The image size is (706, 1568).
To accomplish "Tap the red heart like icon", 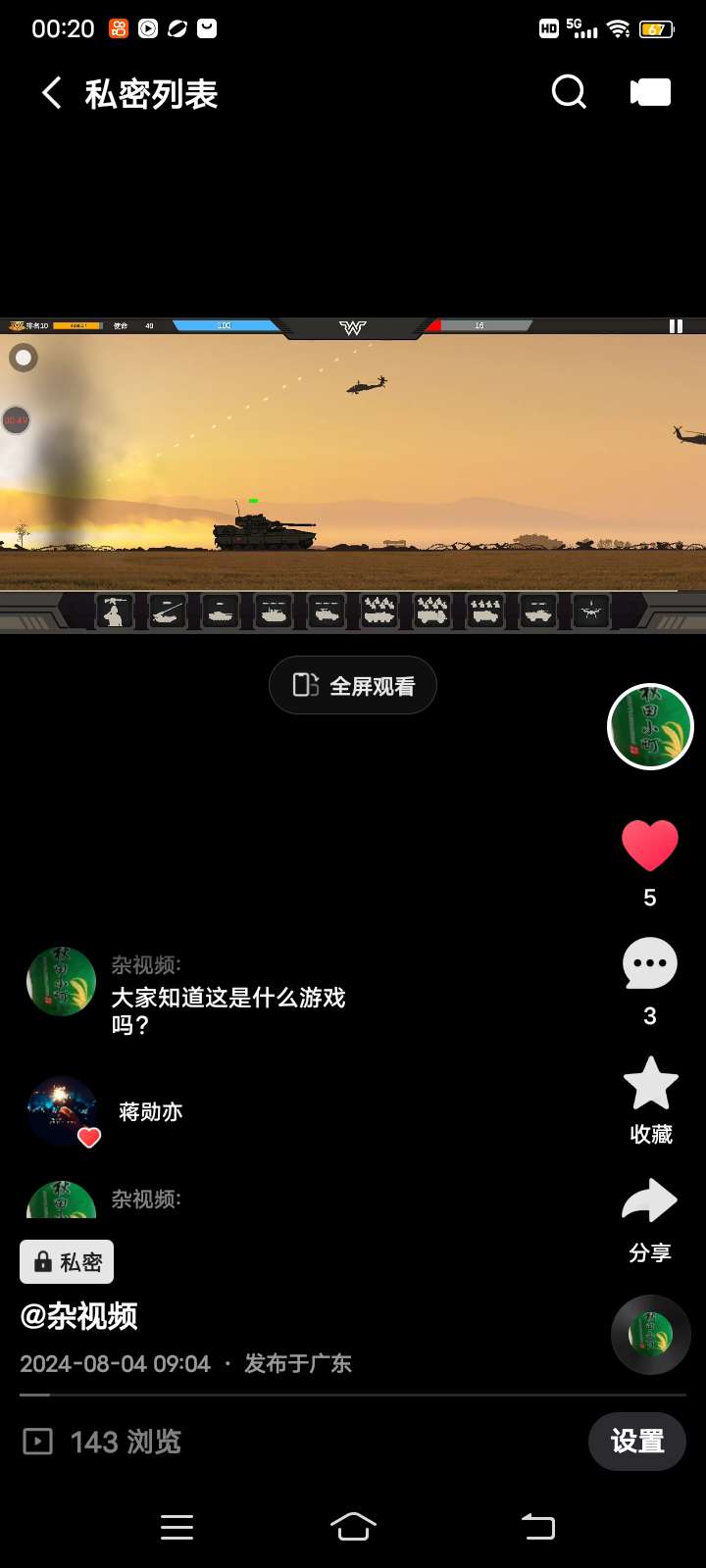I will tap(650, 845).
